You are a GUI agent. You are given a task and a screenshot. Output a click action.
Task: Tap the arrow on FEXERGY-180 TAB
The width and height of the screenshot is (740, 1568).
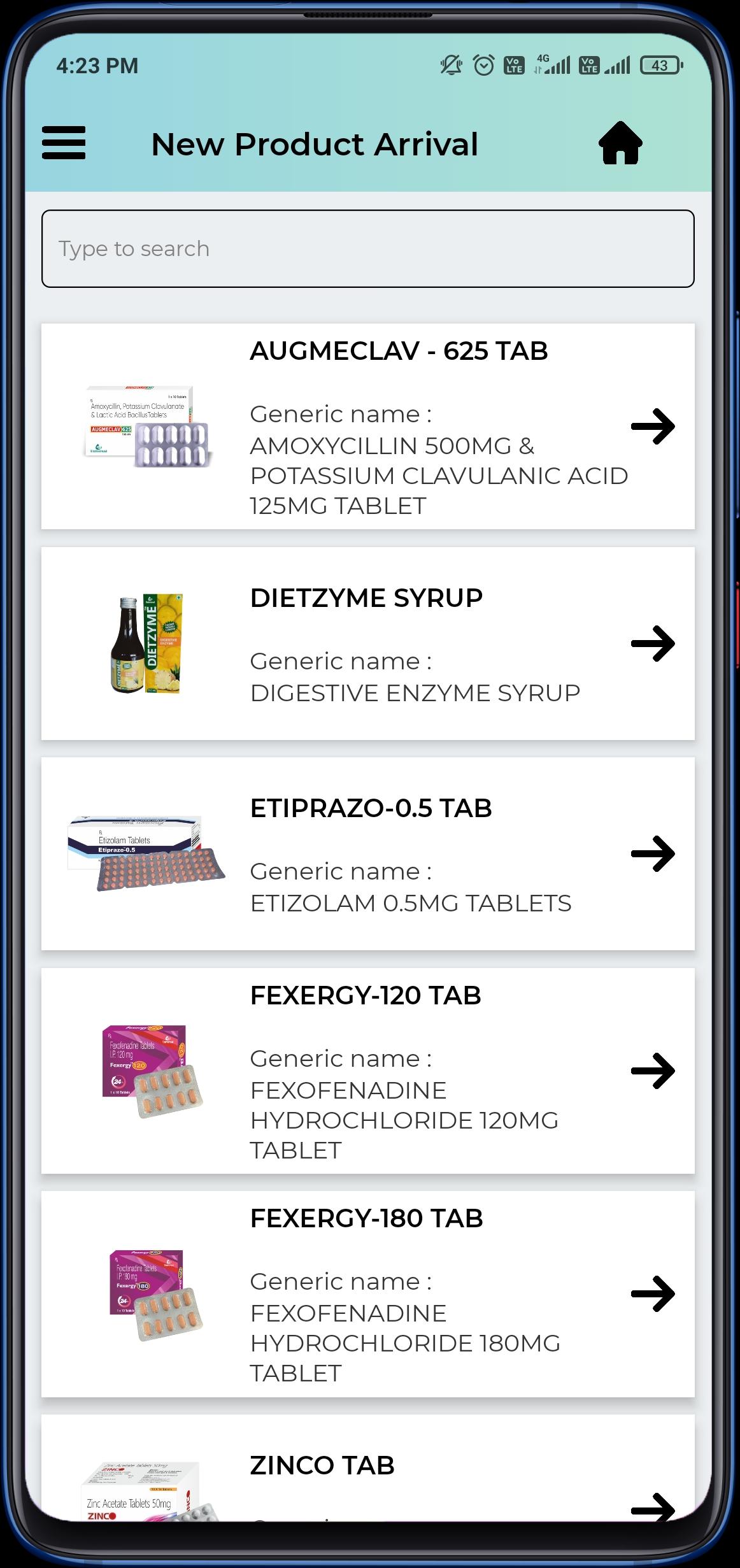pyautogui.click(x=653, y=1294)
